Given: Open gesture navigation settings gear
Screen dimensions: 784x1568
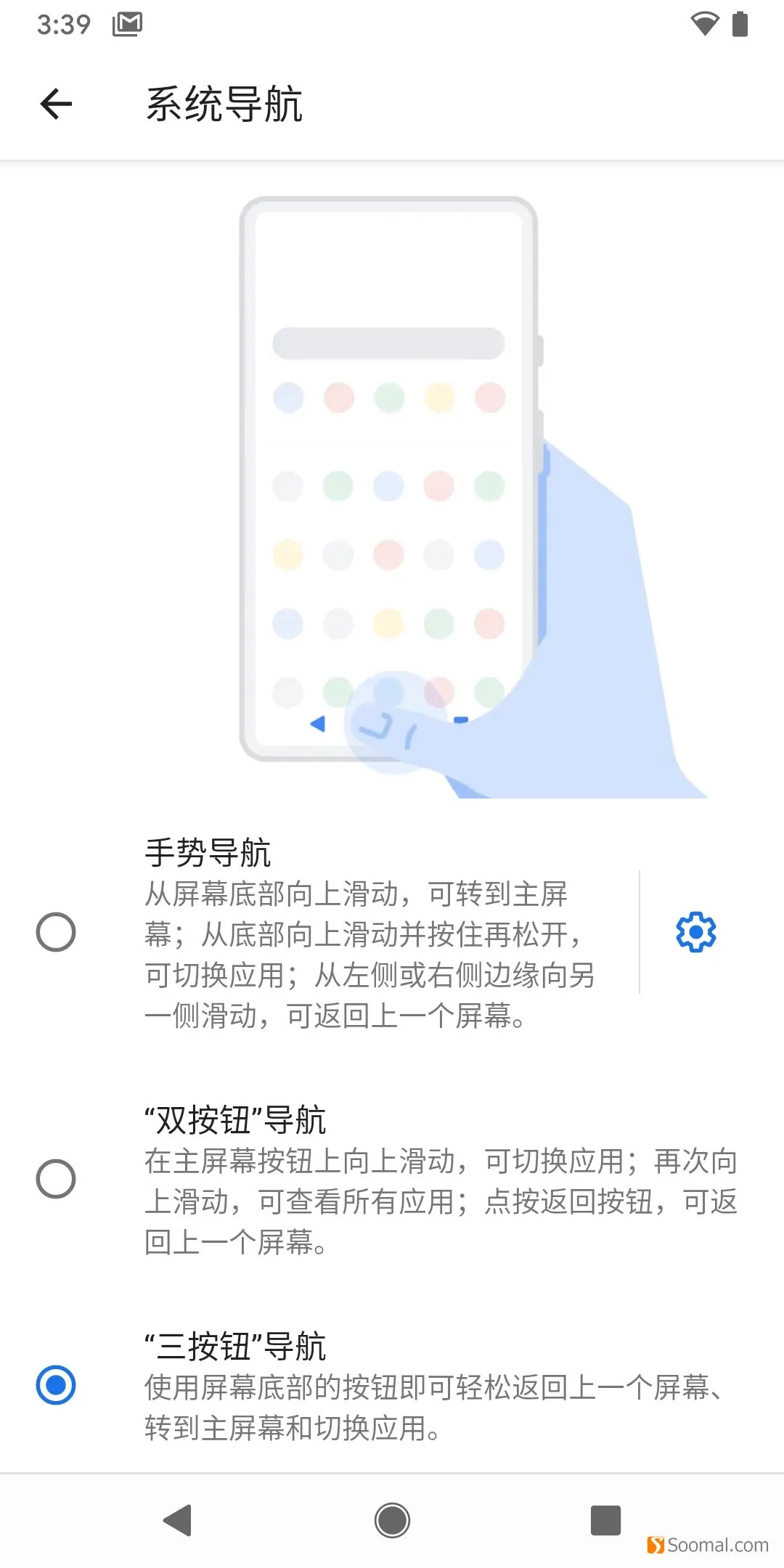Looking at the screenshot, I should pos(695,932).
